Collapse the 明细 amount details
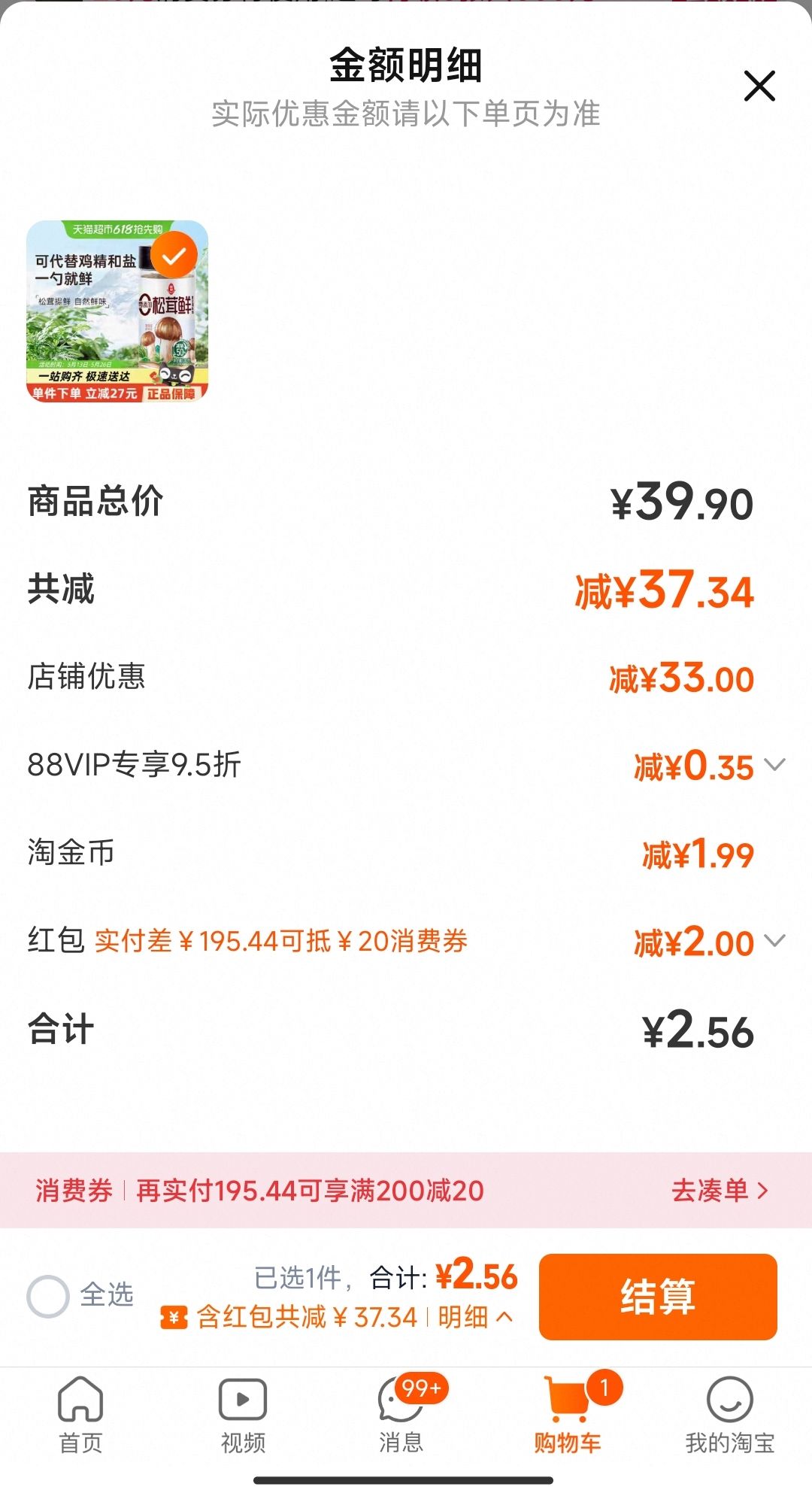The image size is (812, 1499). point(475,1317)
